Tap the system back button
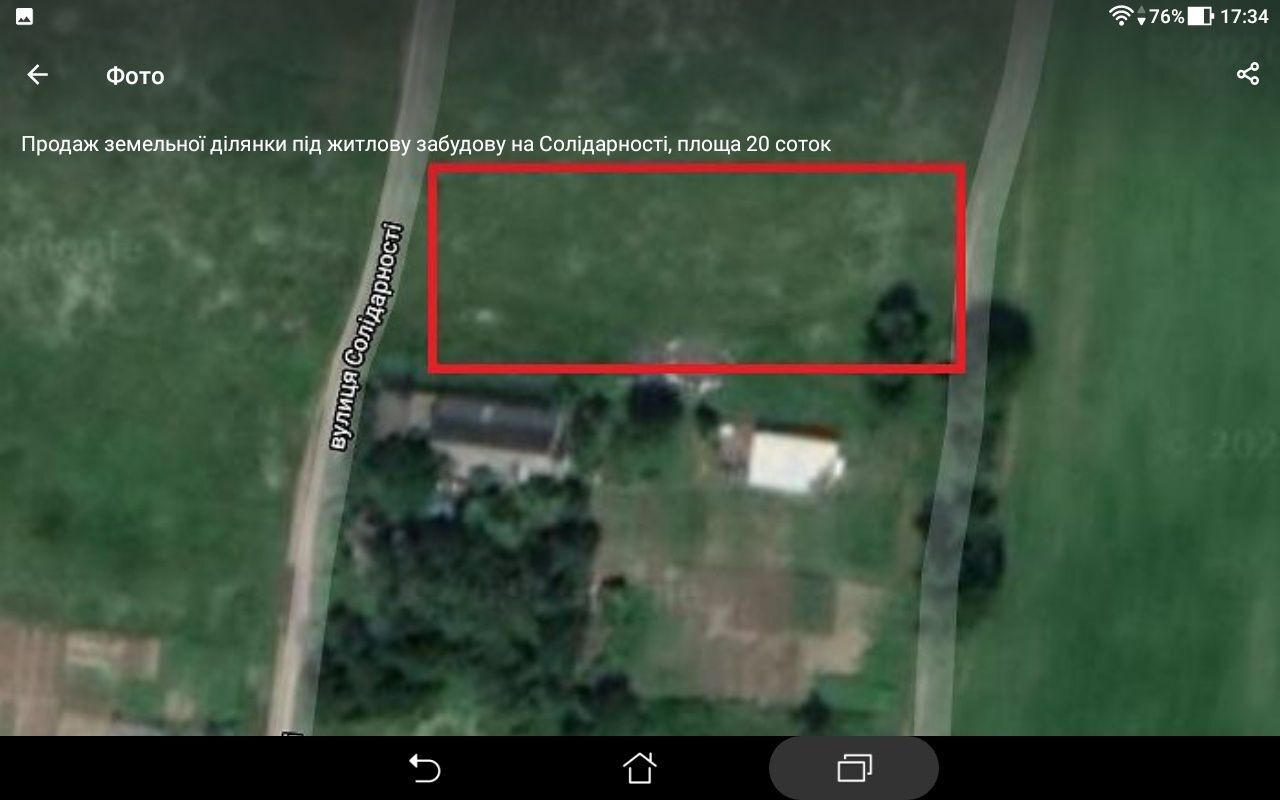1280x800 pixels. point(425,768)
